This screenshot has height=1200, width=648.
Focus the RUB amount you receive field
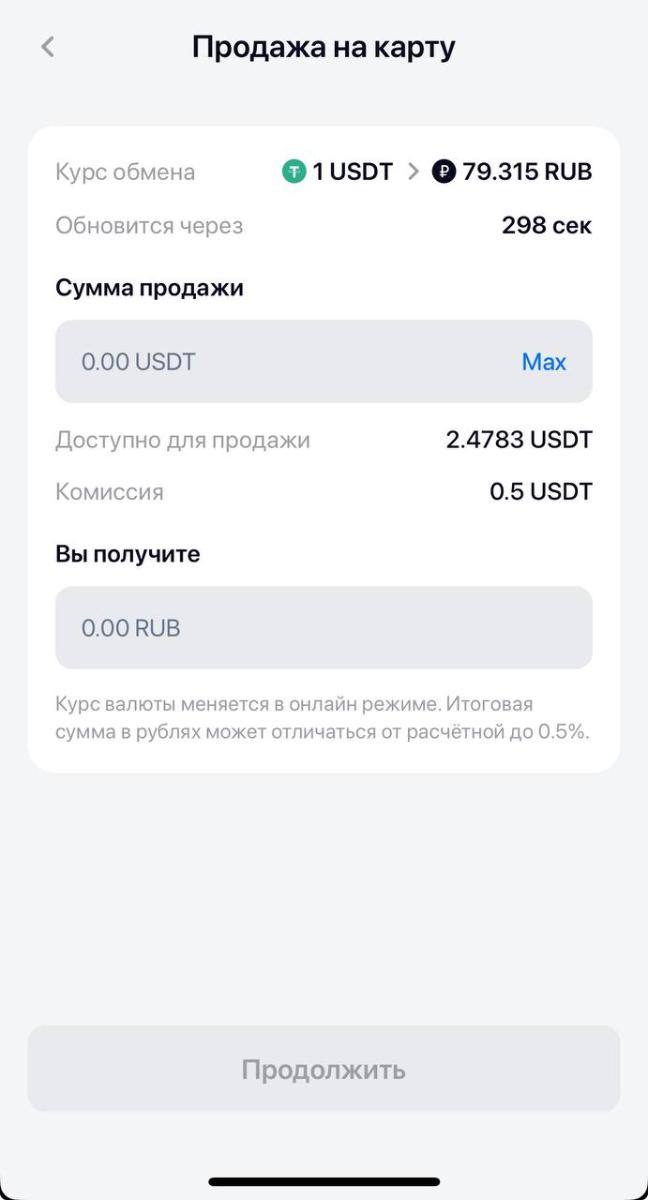pos(323,628)
